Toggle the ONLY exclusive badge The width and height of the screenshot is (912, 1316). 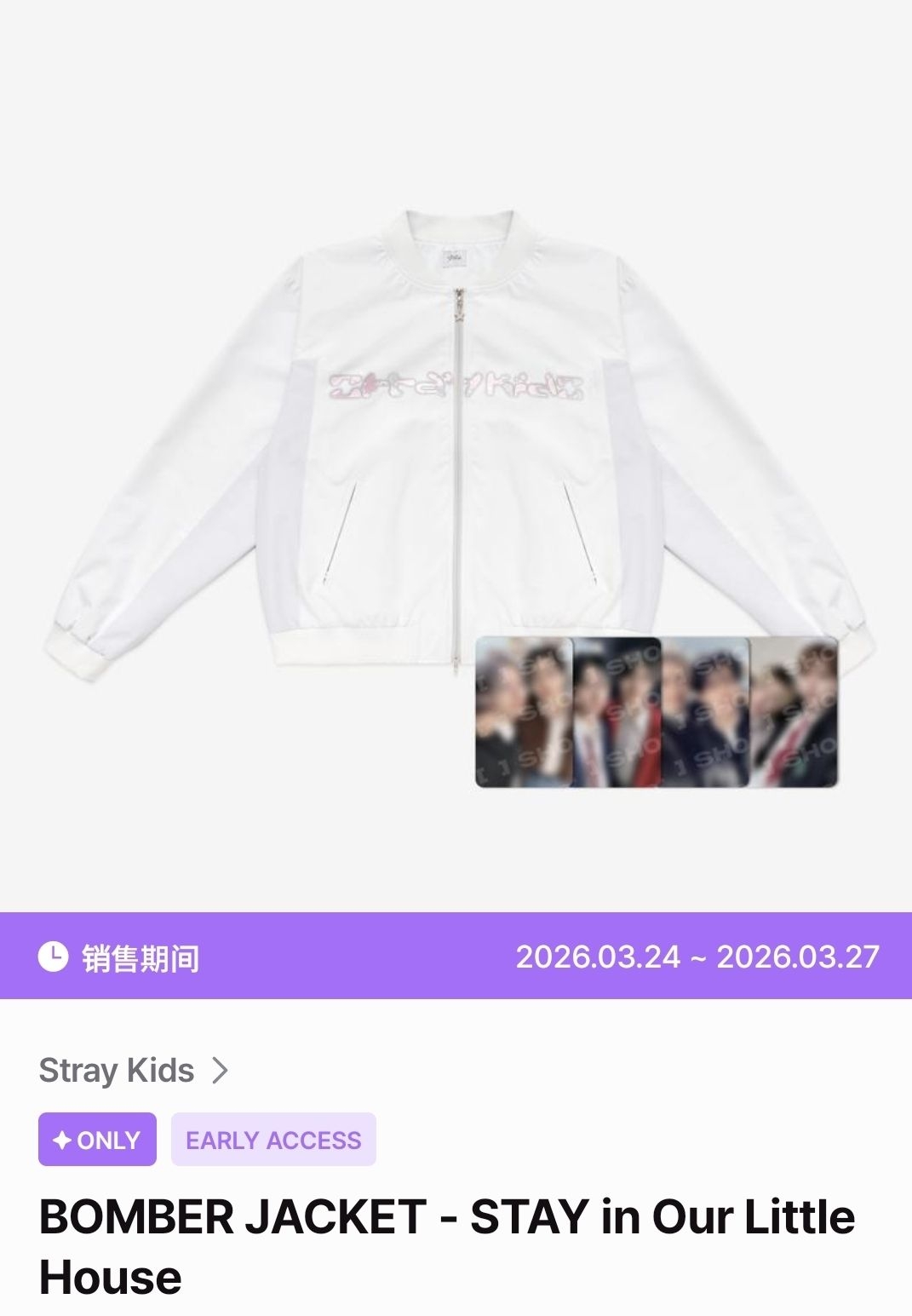point(96,1140)
